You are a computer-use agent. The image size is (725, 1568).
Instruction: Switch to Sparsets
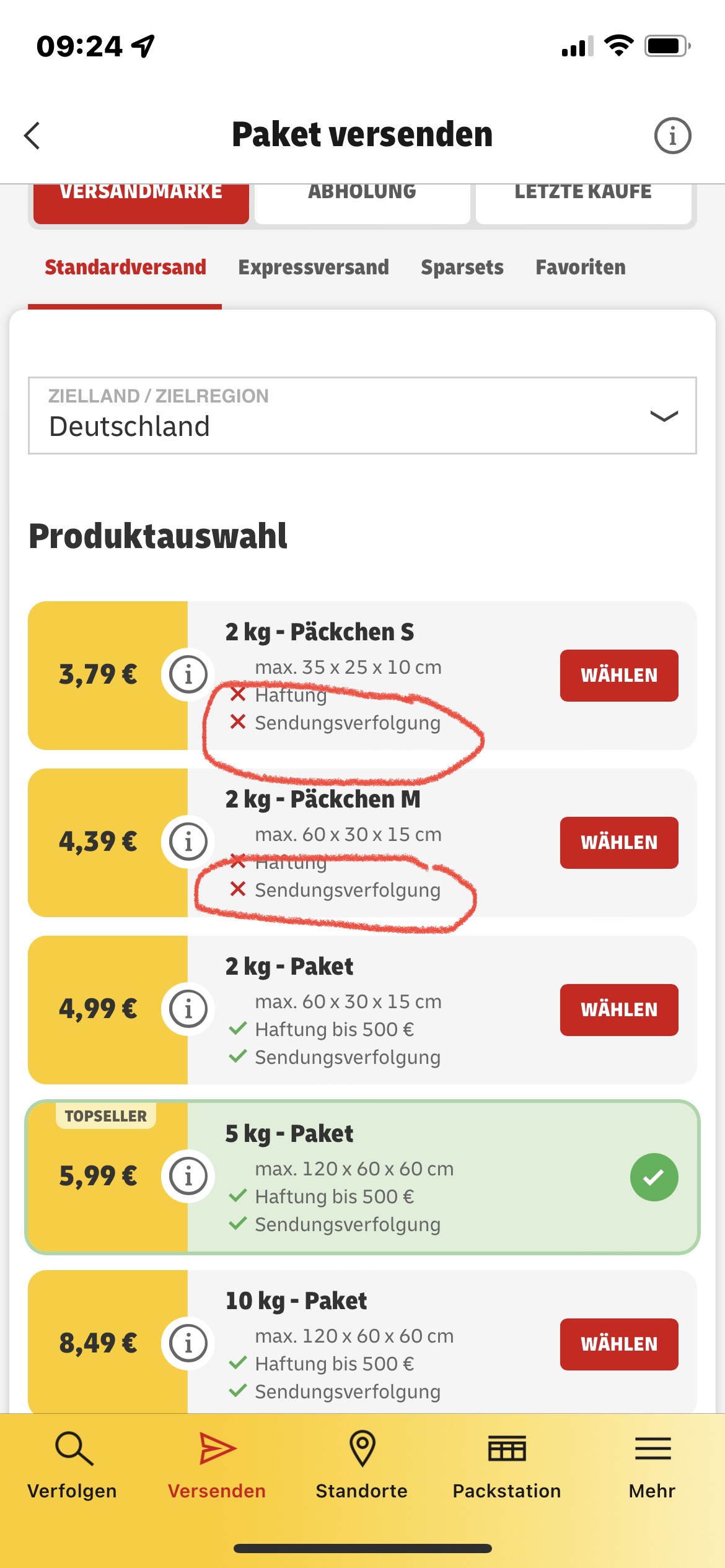click(x=462, y=268)
